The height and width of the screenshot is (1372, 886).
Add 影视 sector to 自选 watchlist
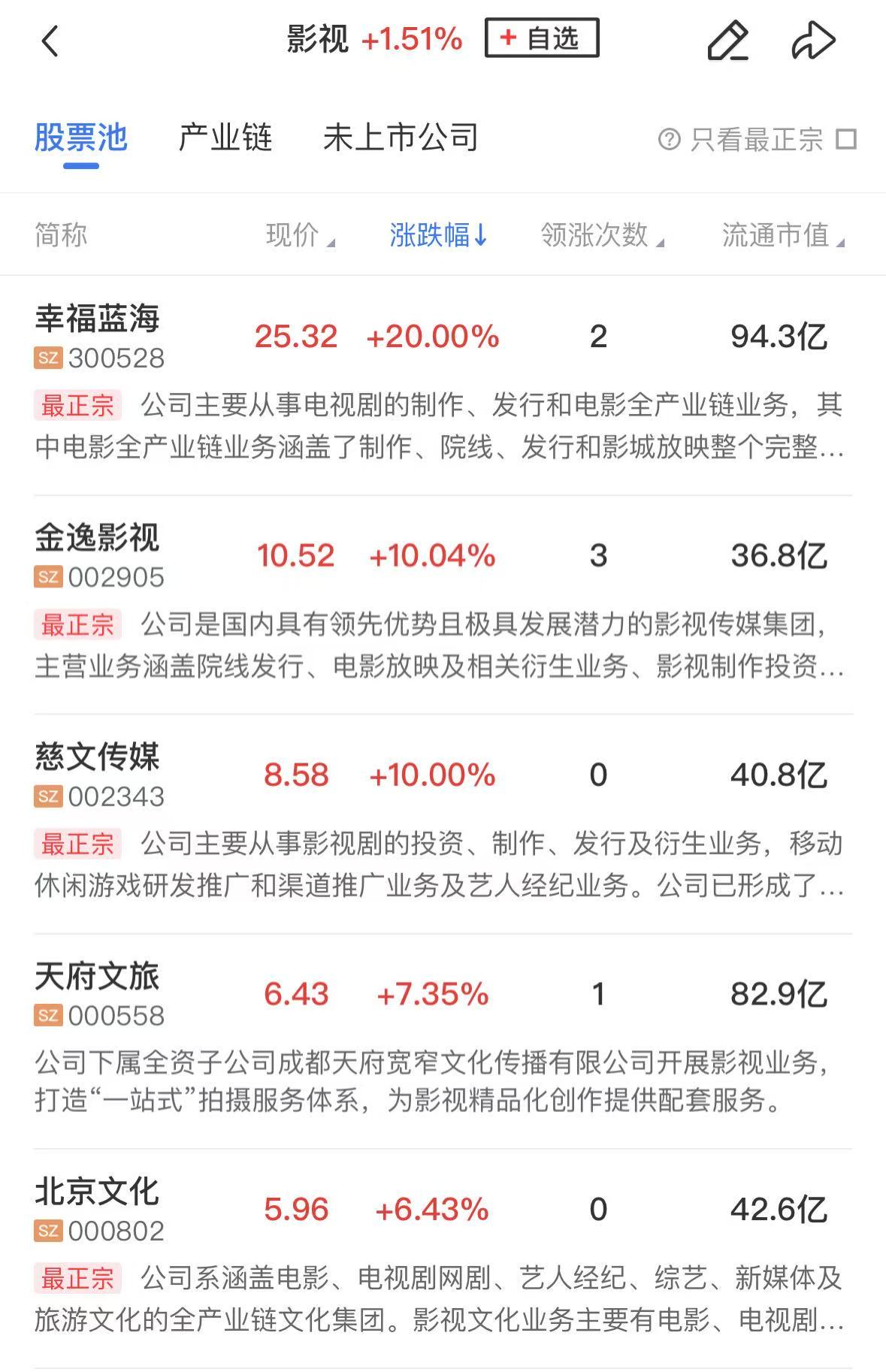click(542, 38)
